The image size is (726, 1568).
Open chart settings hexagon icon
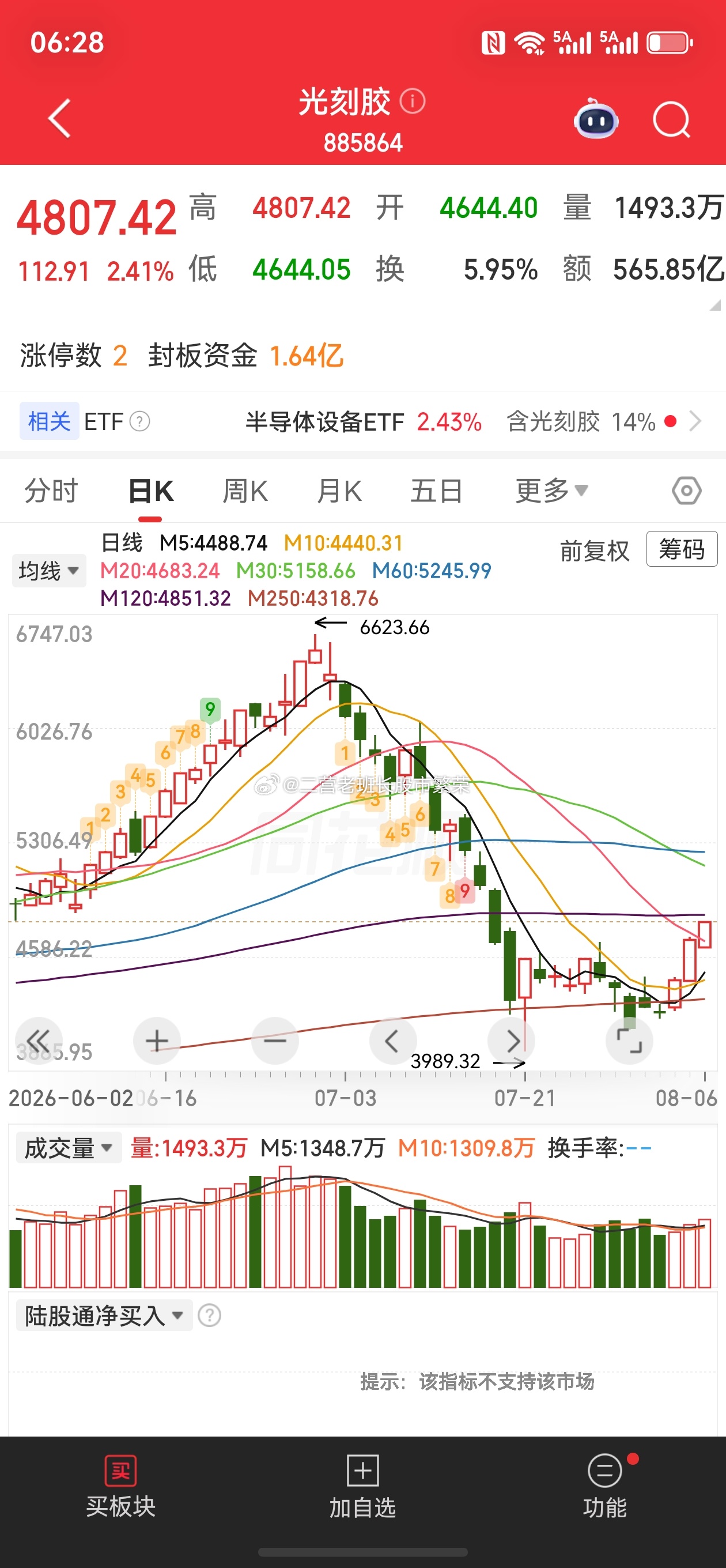point(686,491)
